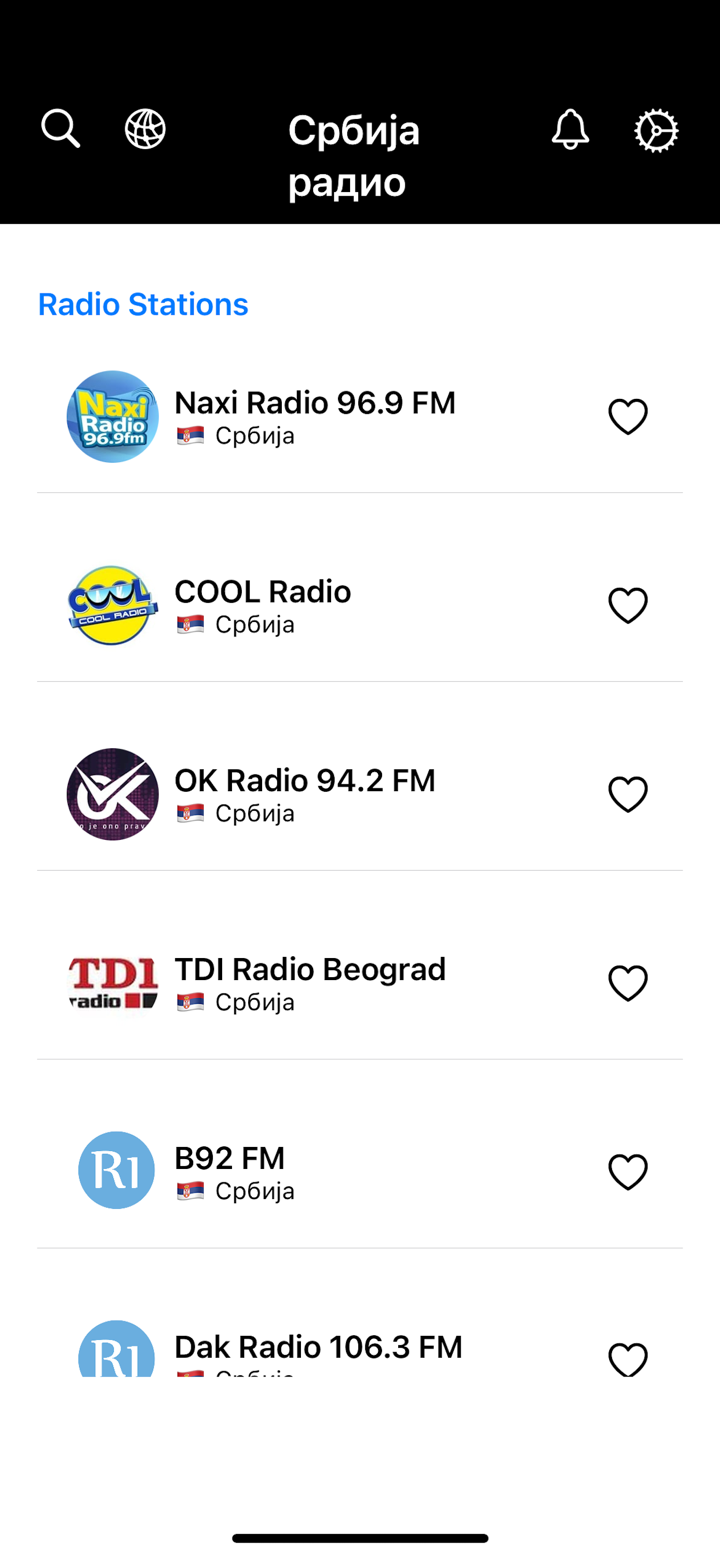Click the Naxi Radio 96.9 FM station logo

tap(112, 416)
